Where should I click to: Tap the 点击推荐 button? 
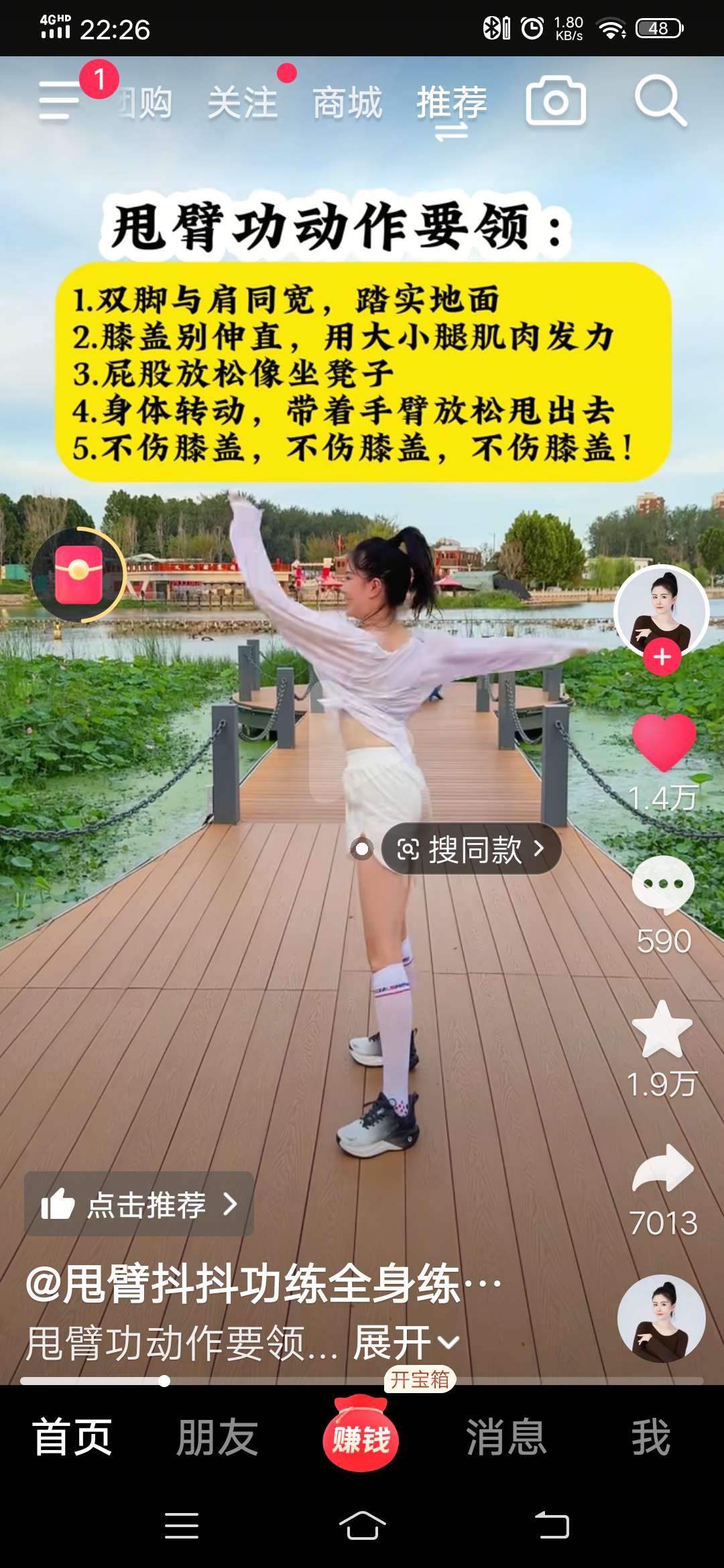click(139, 1204)
